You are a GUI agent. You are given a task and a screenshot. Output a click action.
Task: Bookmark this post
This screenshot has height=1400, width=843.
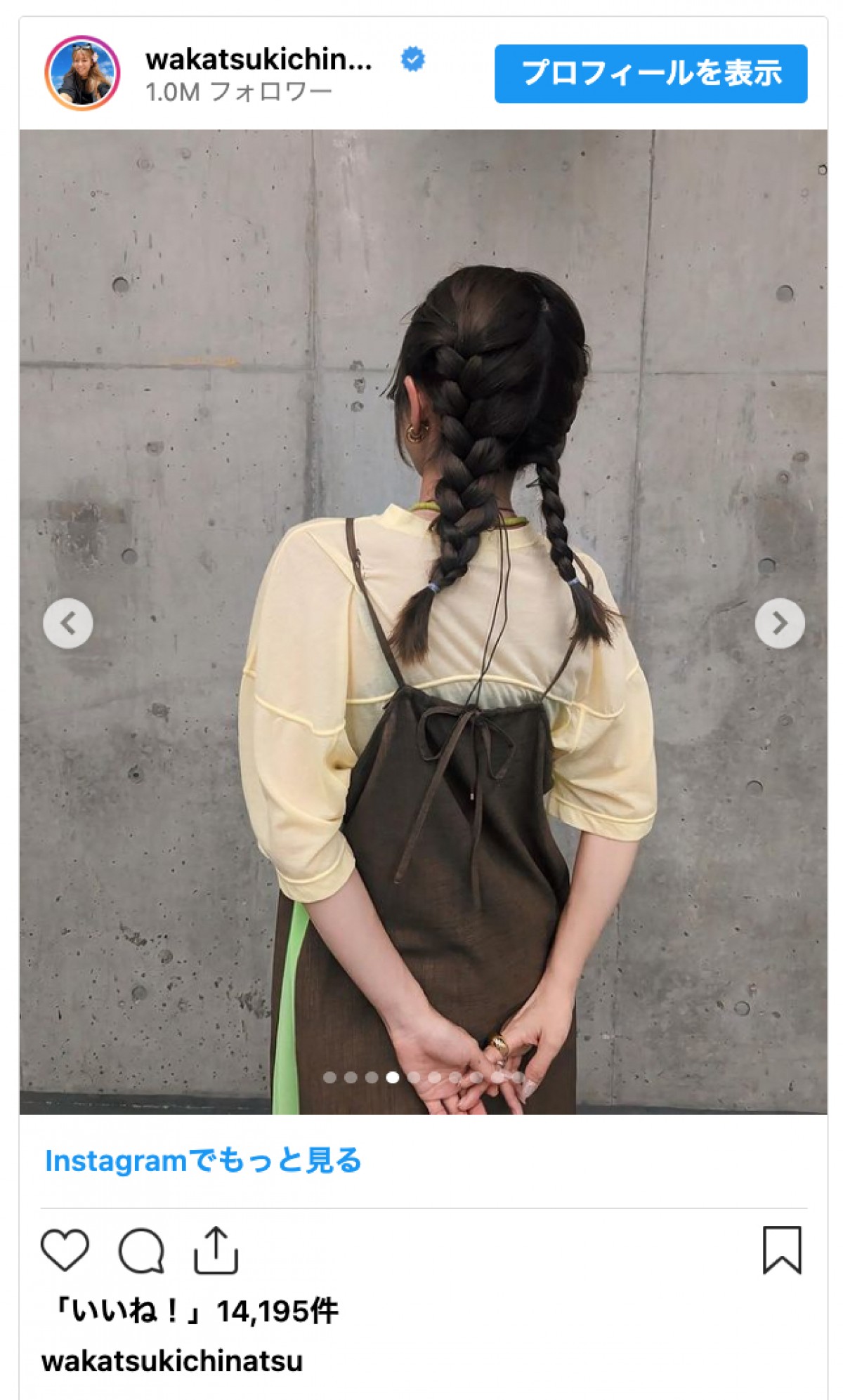tap(781, 1250)
